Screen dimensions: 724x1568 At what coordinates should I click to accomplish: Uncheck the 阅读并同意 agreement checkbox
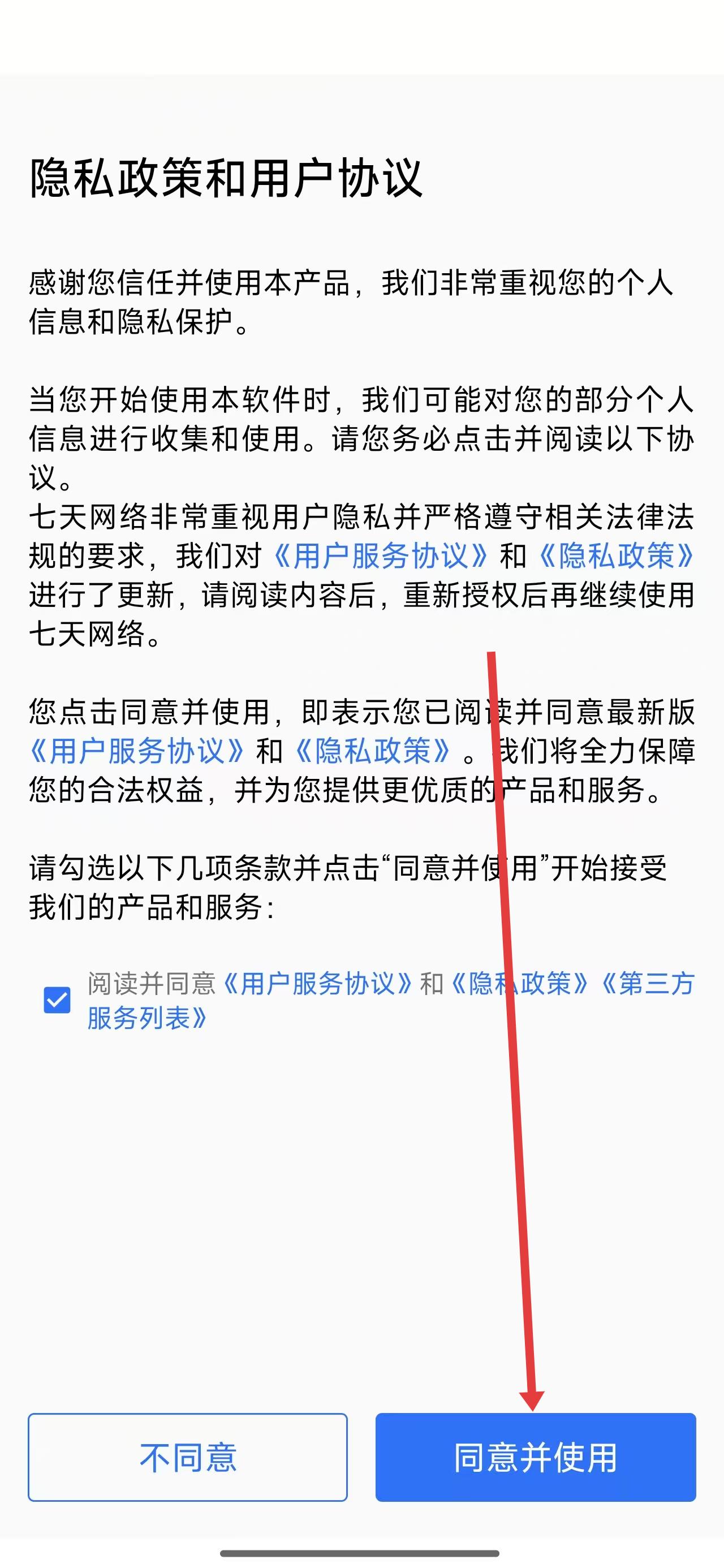pos(57,1000)
